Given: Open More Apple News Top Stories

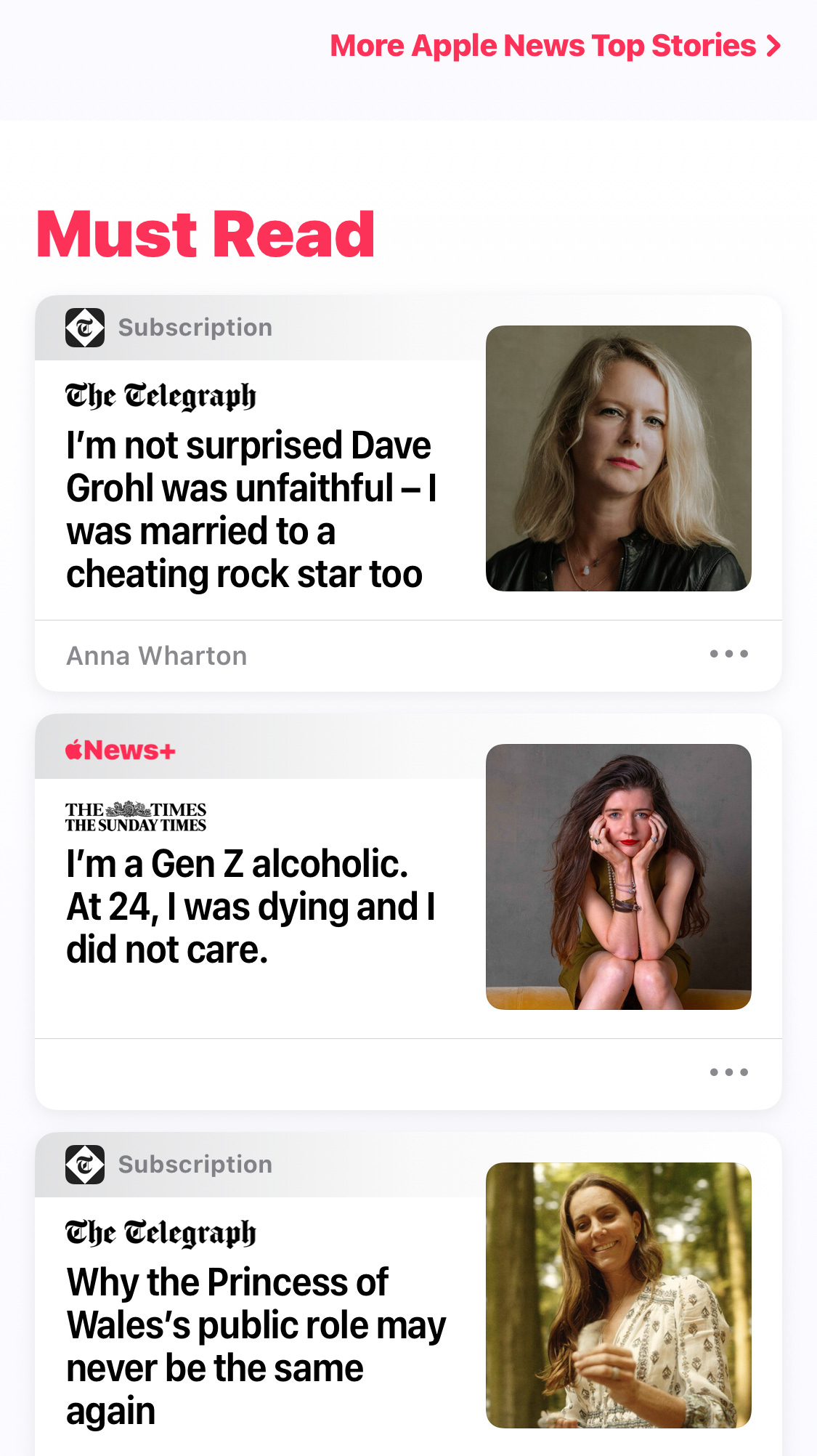Looking at the screenshot, I should [556, 46].
